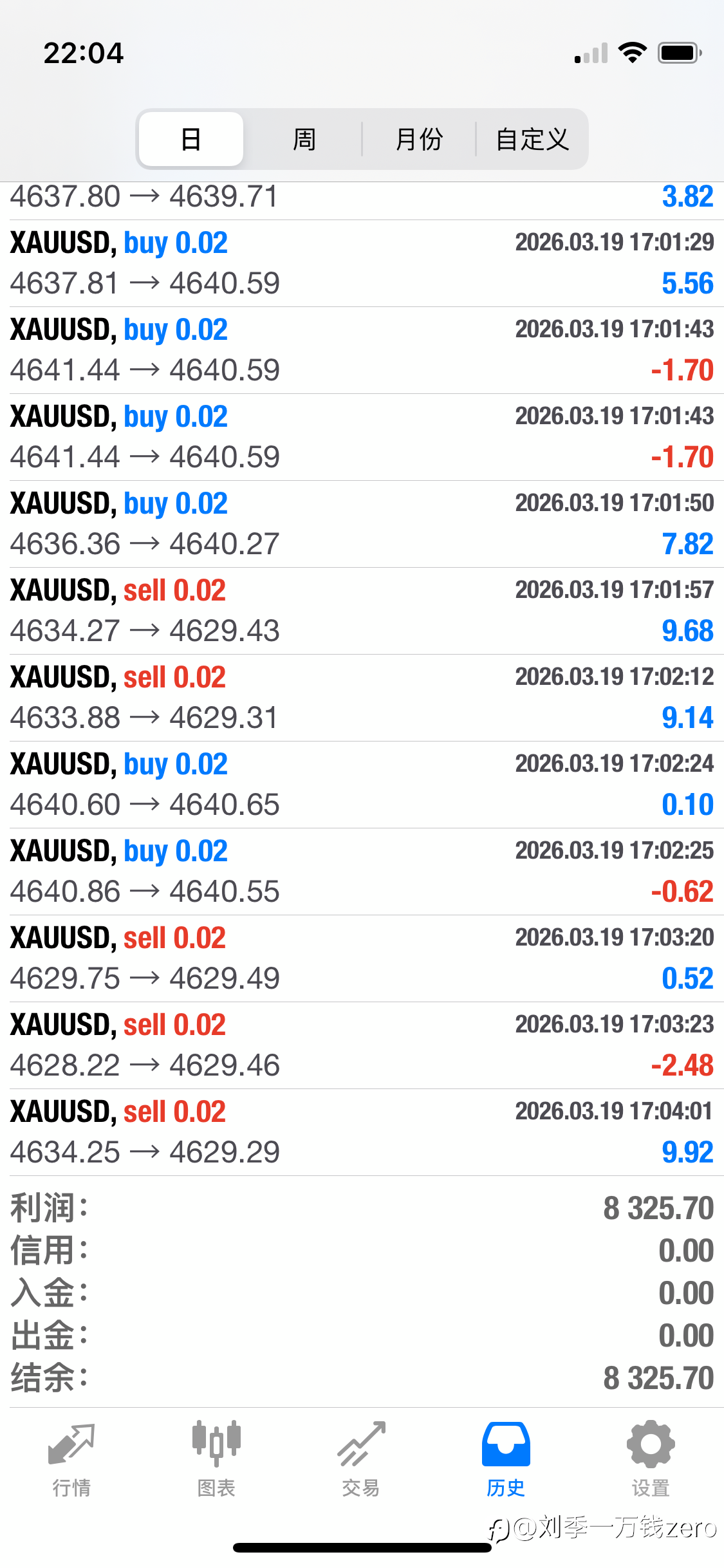724x1568 pixels.
Task: Open the sell trade closed at 17:01:57
Action: click(x=362, y=611)
